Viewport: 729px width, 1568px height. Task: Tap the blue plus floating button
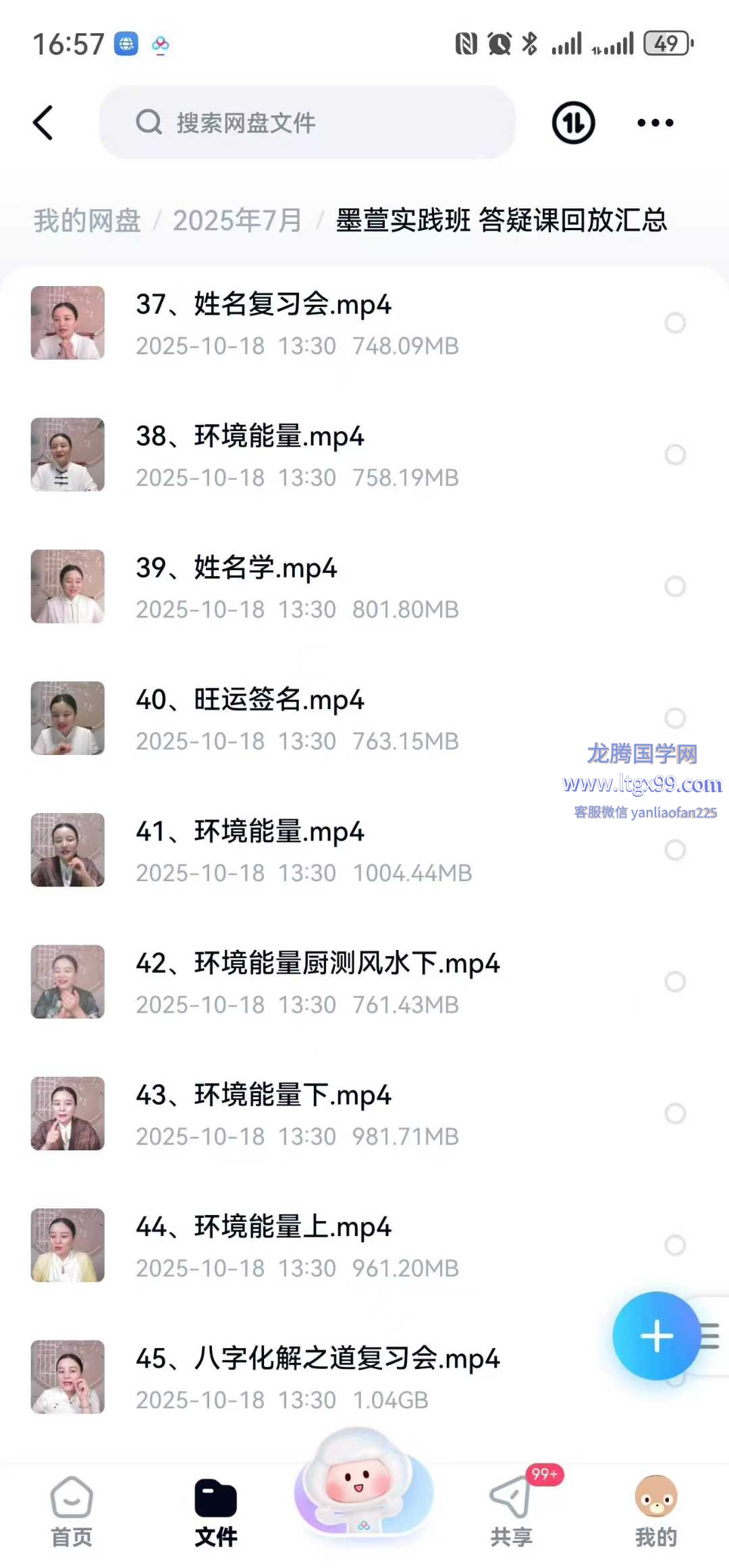pyautogui.click(x=656, y=1336)
